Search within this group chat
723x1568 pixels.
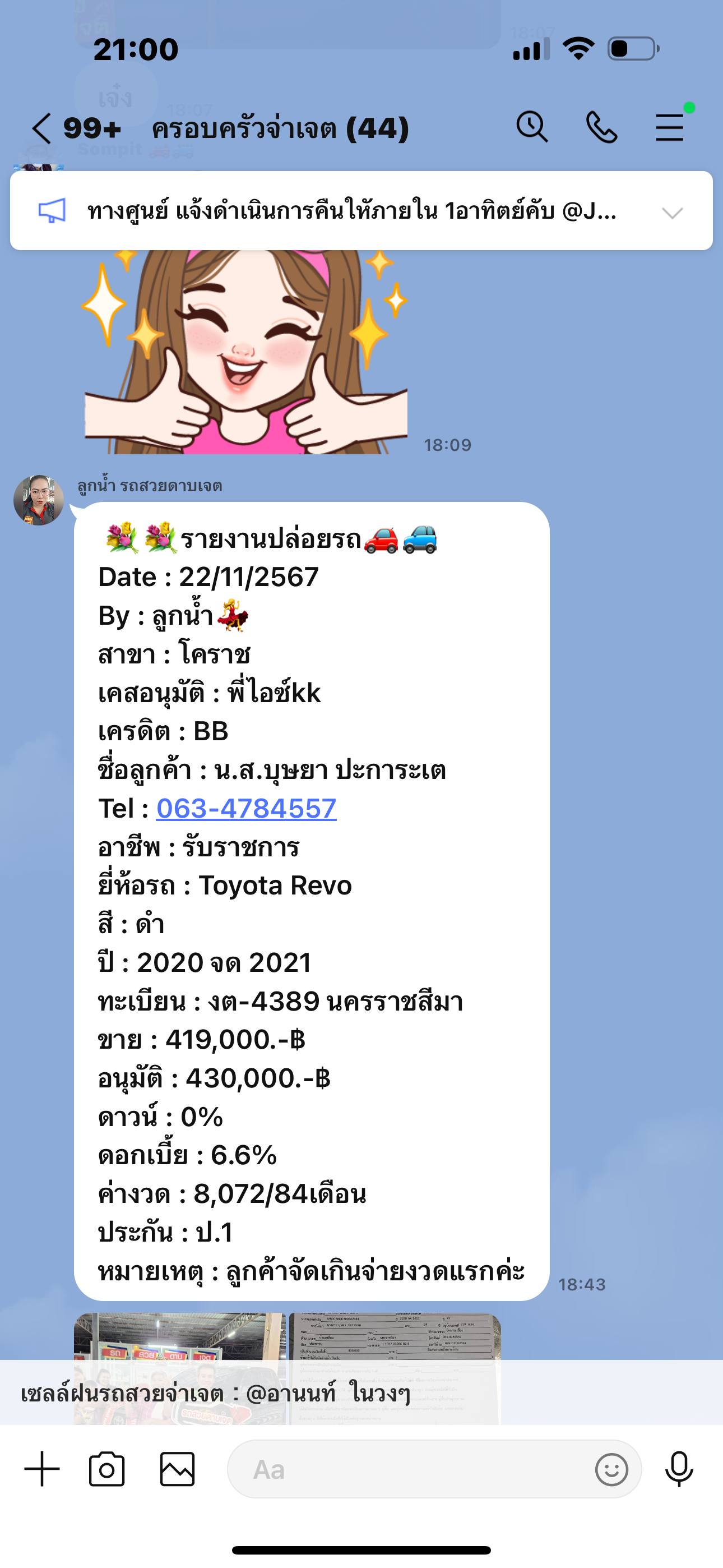point(532,127)
